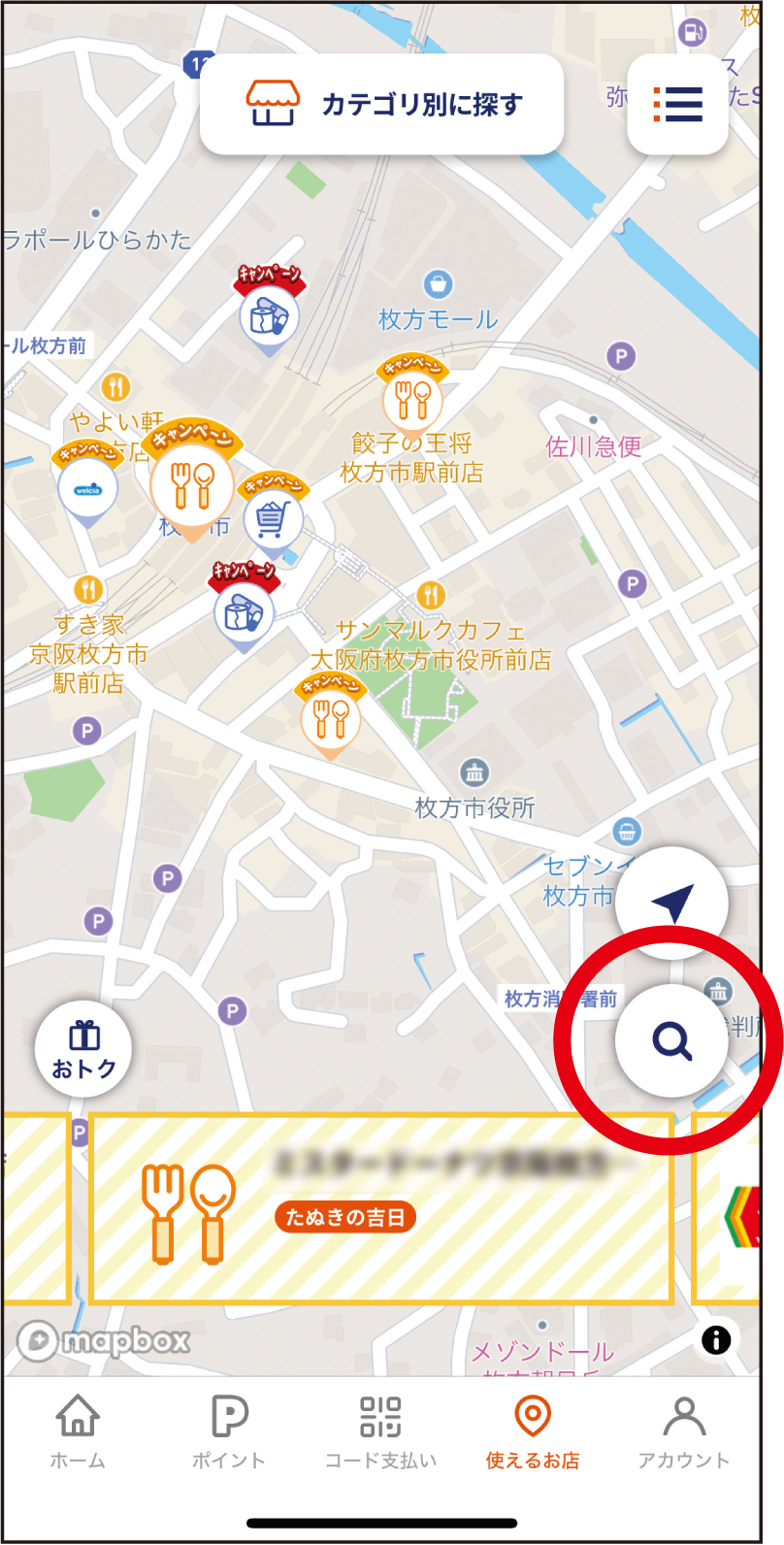The width and height of the screenshot is (784, 1545).
Task: Open the たぬきの吉日 store card
Action: coord(380,1208)
